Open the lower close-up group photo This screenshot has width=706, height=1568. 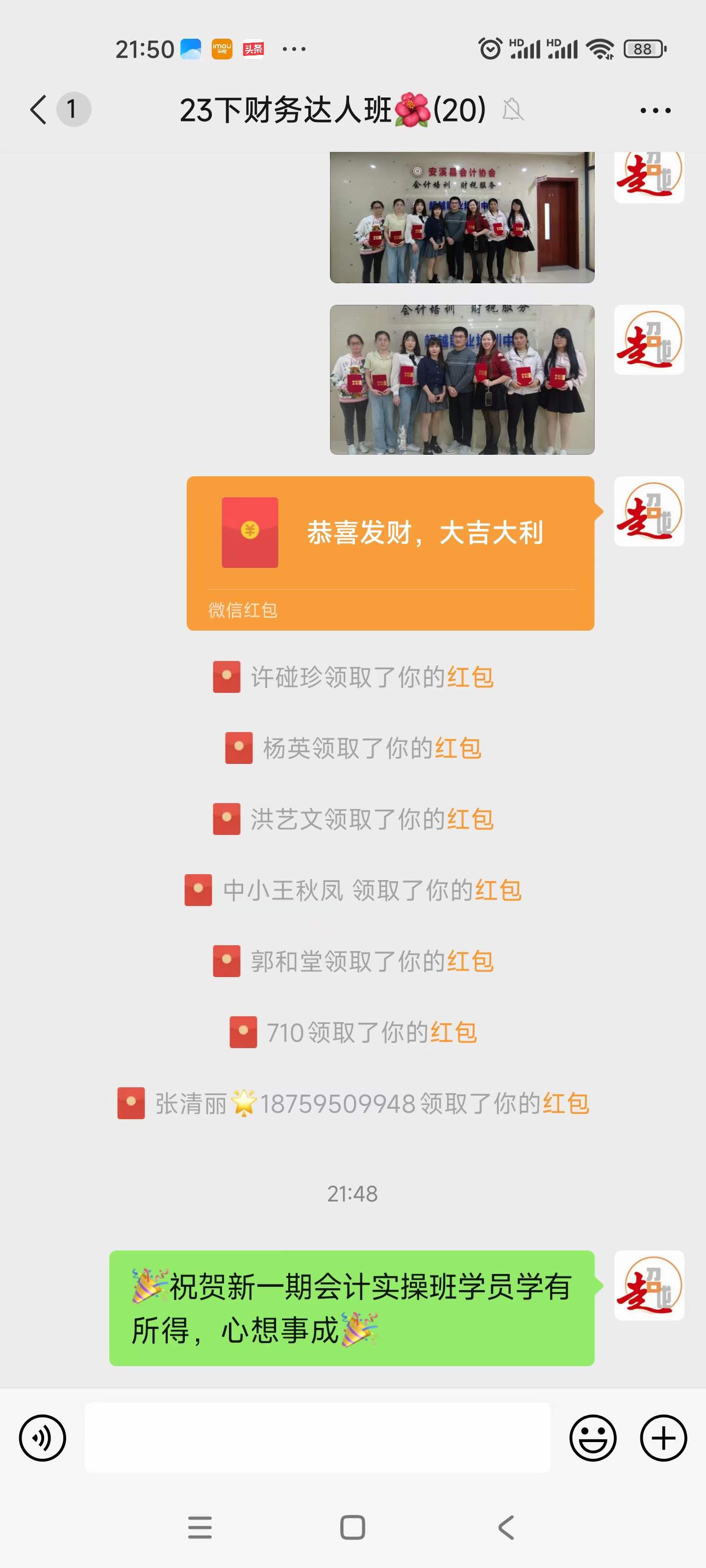tap(462, 379)
